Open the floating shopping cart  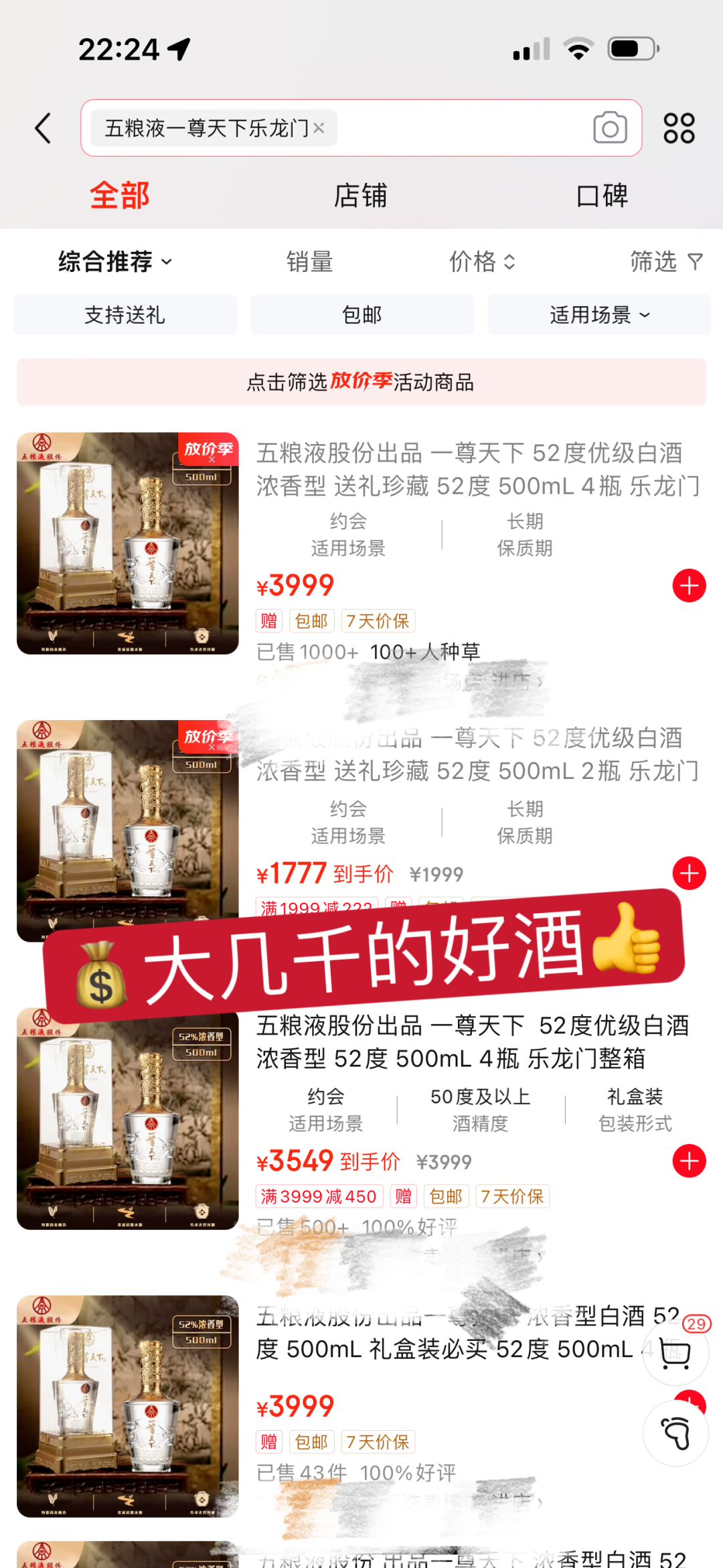pyautogui.click(x=675, y=1353)
